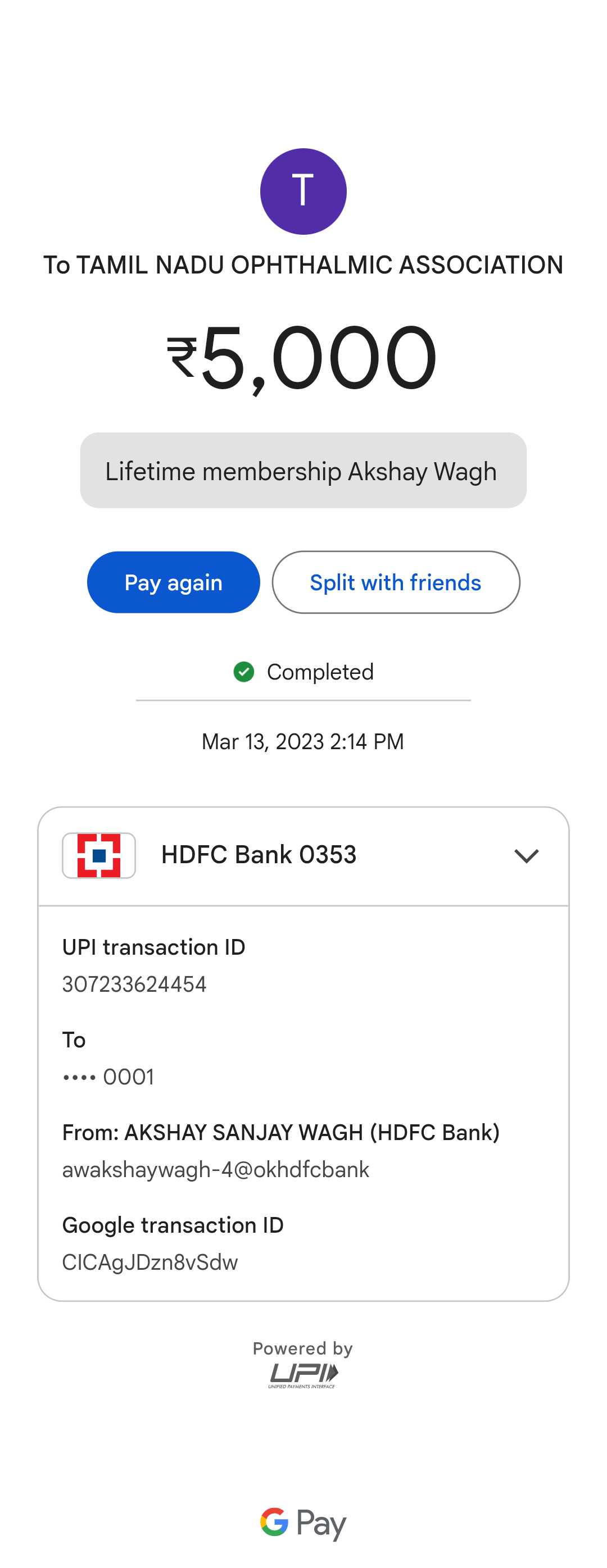Screen dimensions: 607x1568
Task: Tap the Pay again button
Action: pos(173,582)
